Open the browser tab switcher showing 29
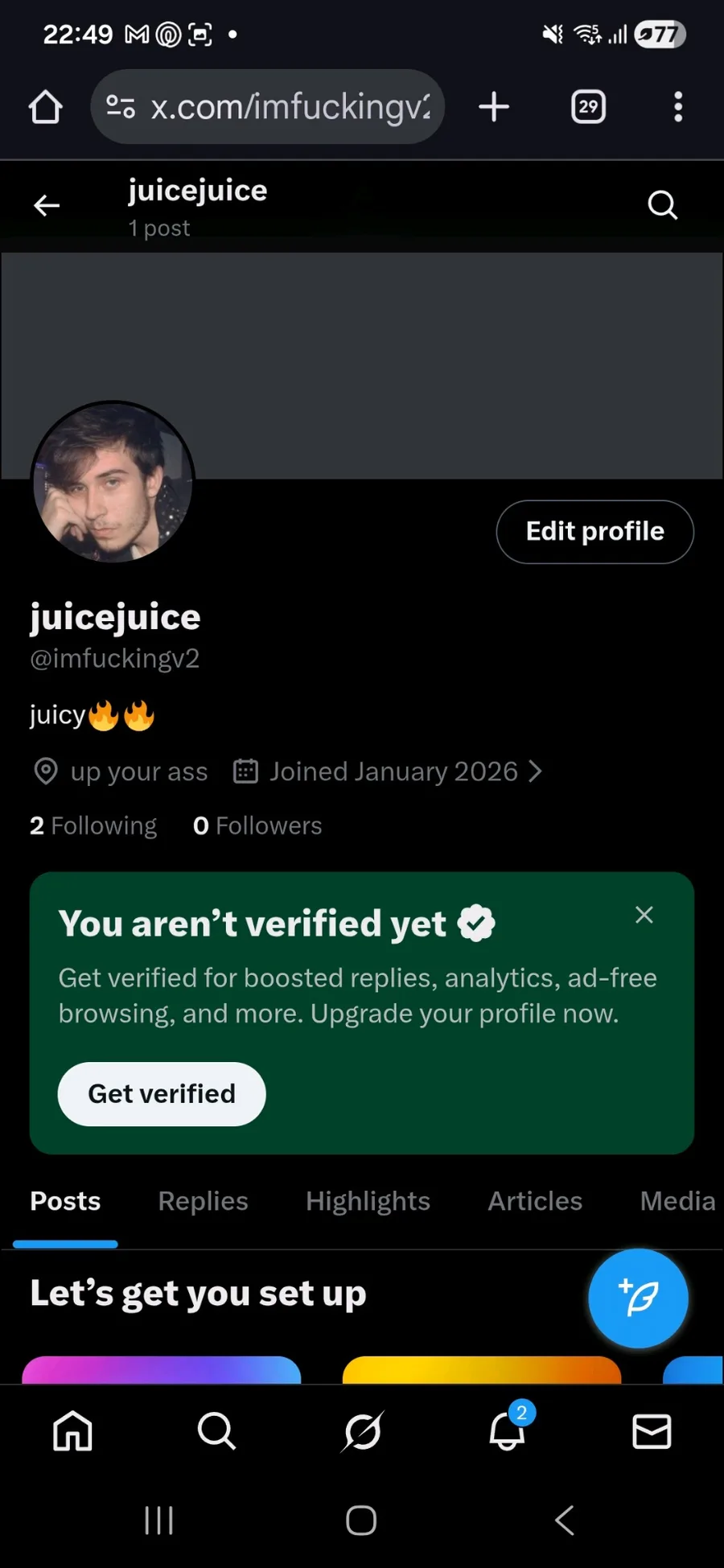This screenshot has width=724, height=1568. point(588,107)
